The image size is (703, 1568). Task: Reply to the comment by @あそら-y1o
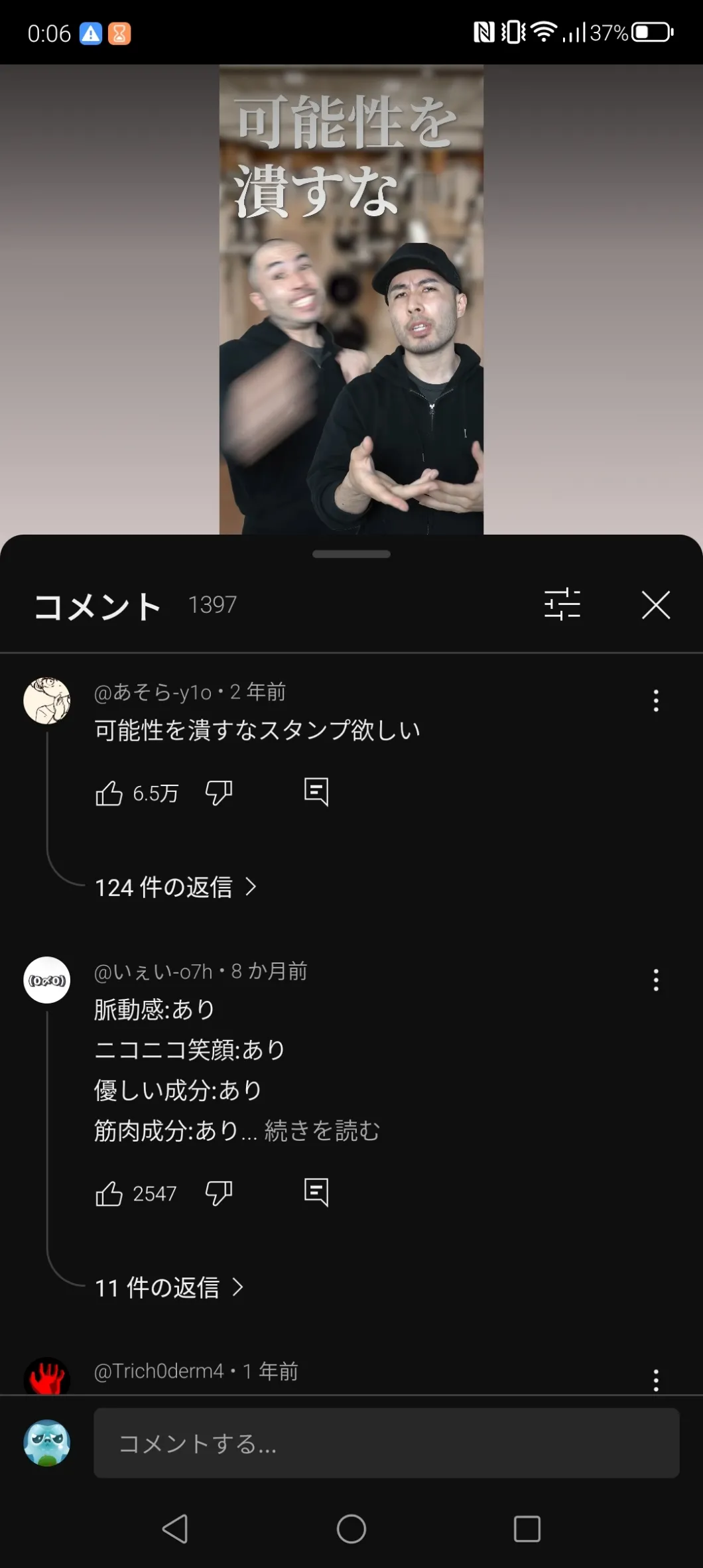316,792
